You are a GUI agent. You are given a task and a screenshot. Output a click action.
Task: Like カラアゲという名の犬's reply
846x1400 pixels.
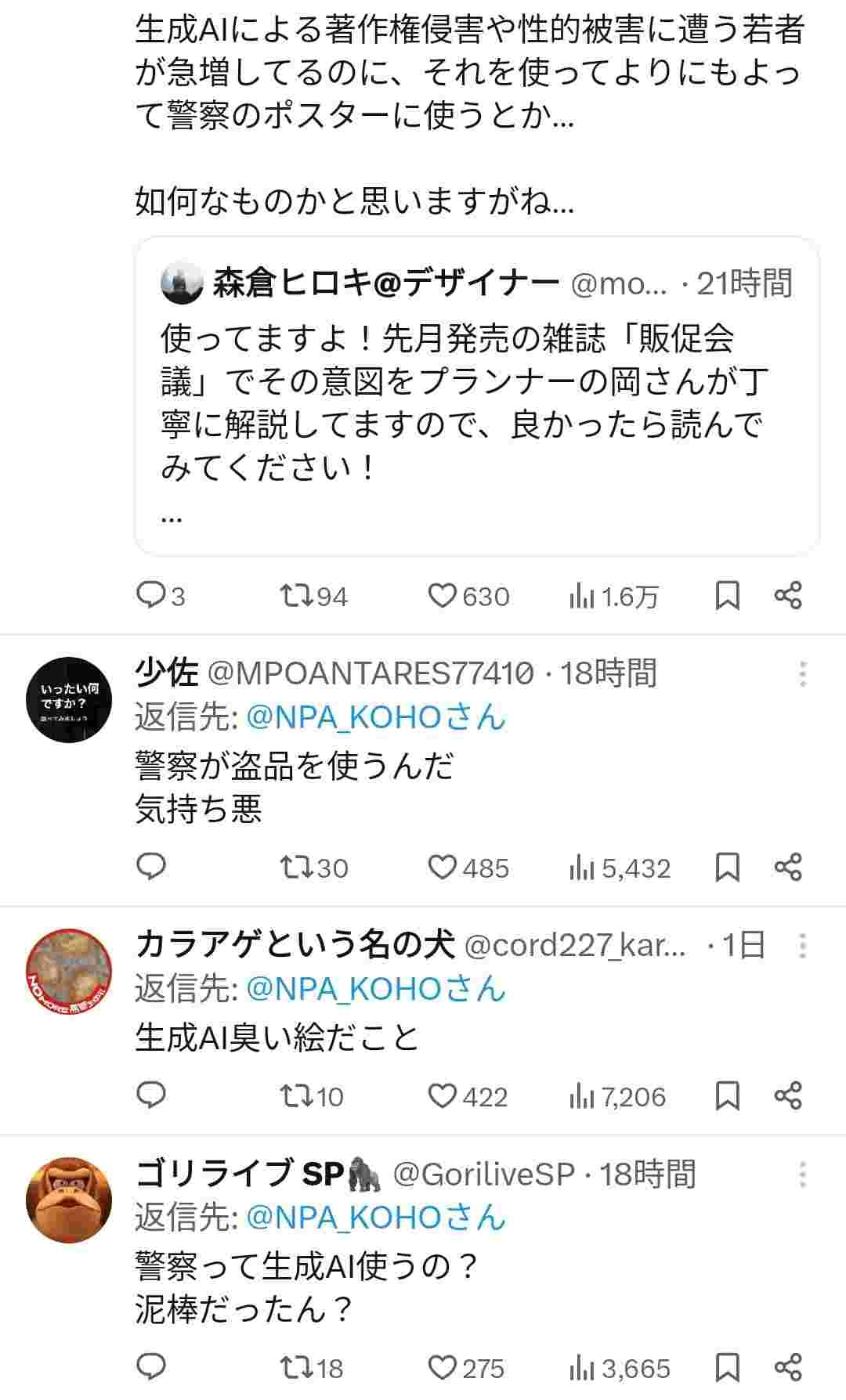[x=443, y=1096]
